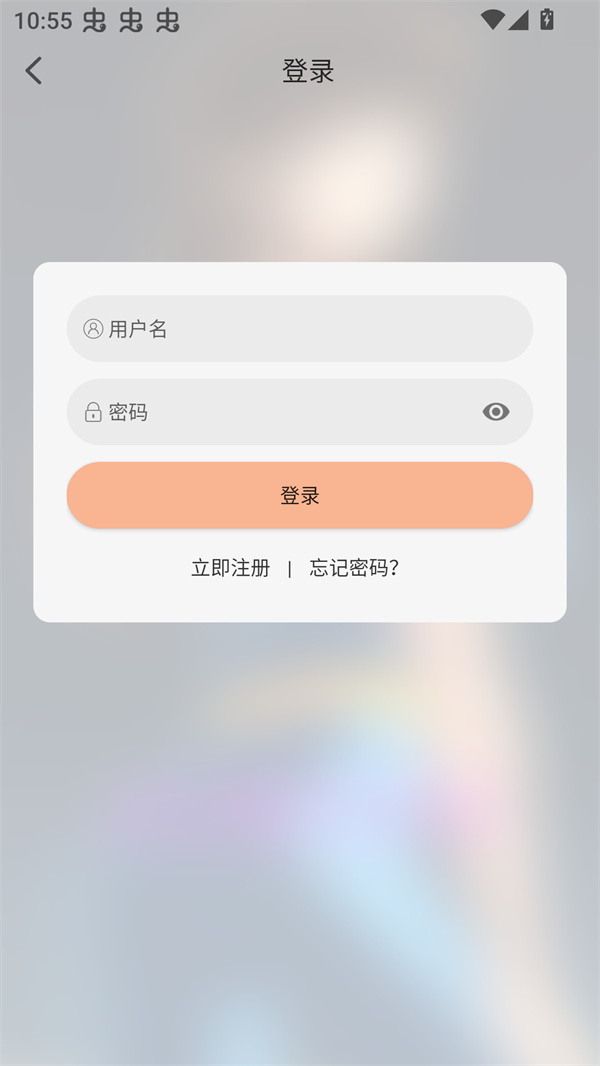Tap the orange 登录 button

pos(300,495)
